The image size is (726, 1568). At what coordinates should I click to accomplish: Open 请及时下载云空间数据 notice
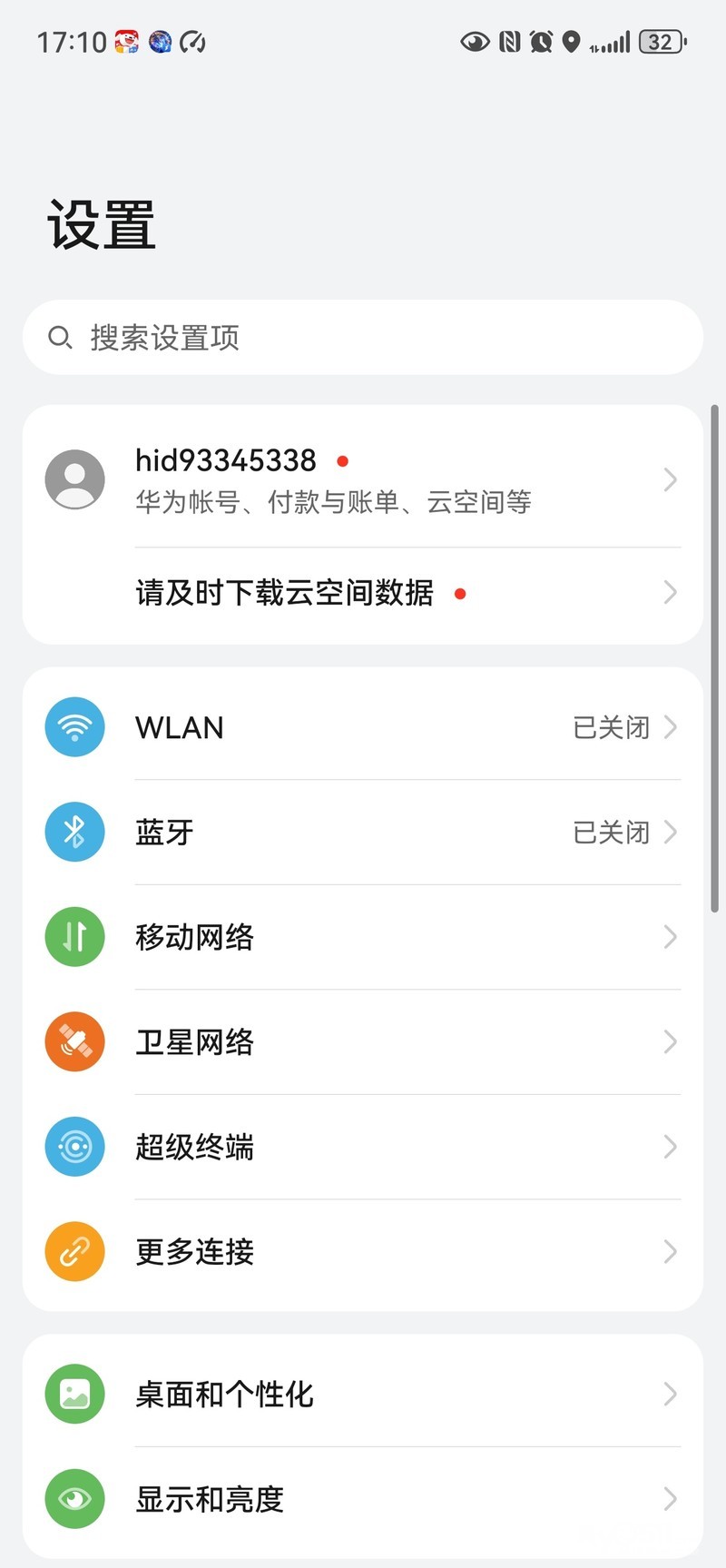(363, 593)
